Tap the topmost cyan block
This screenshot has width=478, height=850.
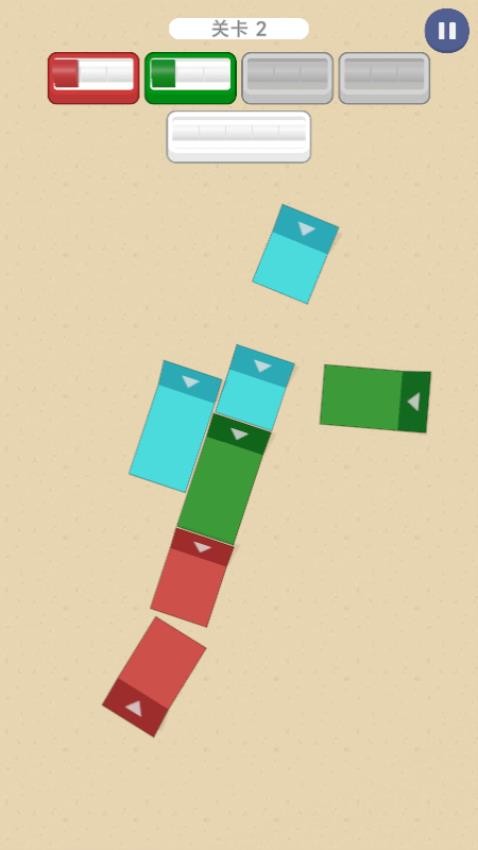pos(295,254)
